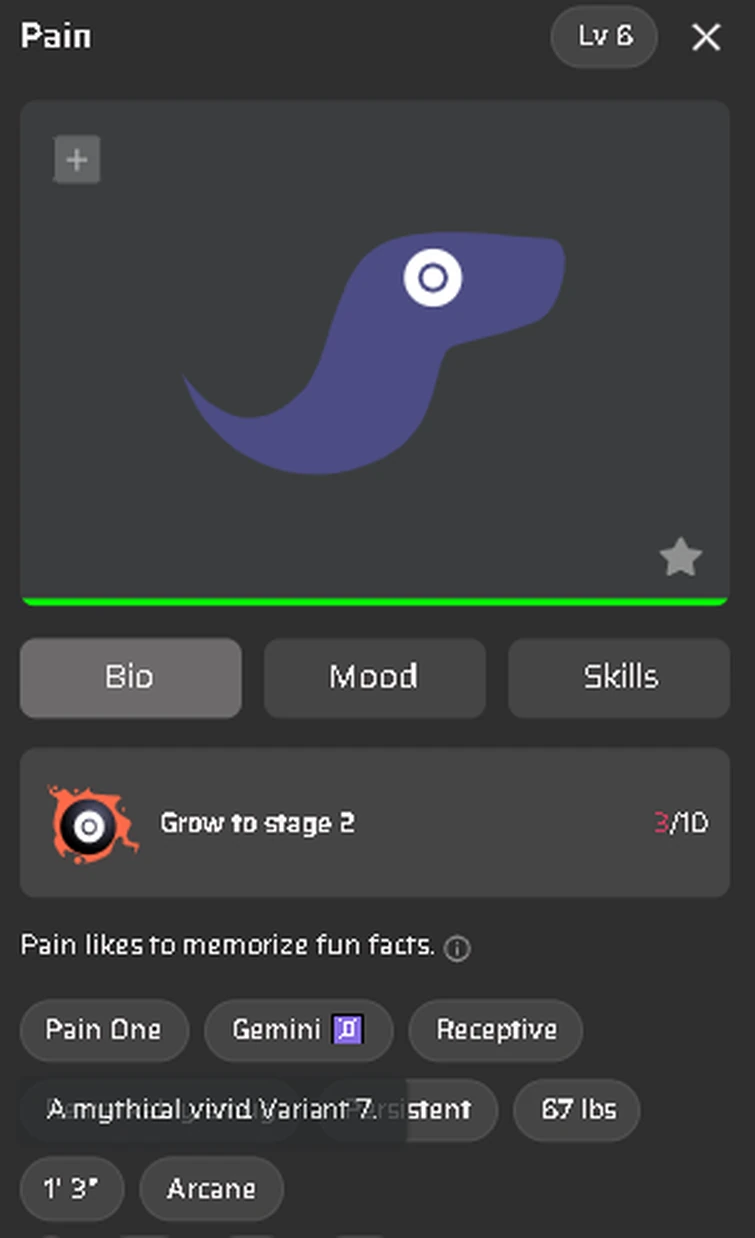755x1238 pixels.
Task: Tap the Lv 6 level badge
Action: (x=604, y=37)
